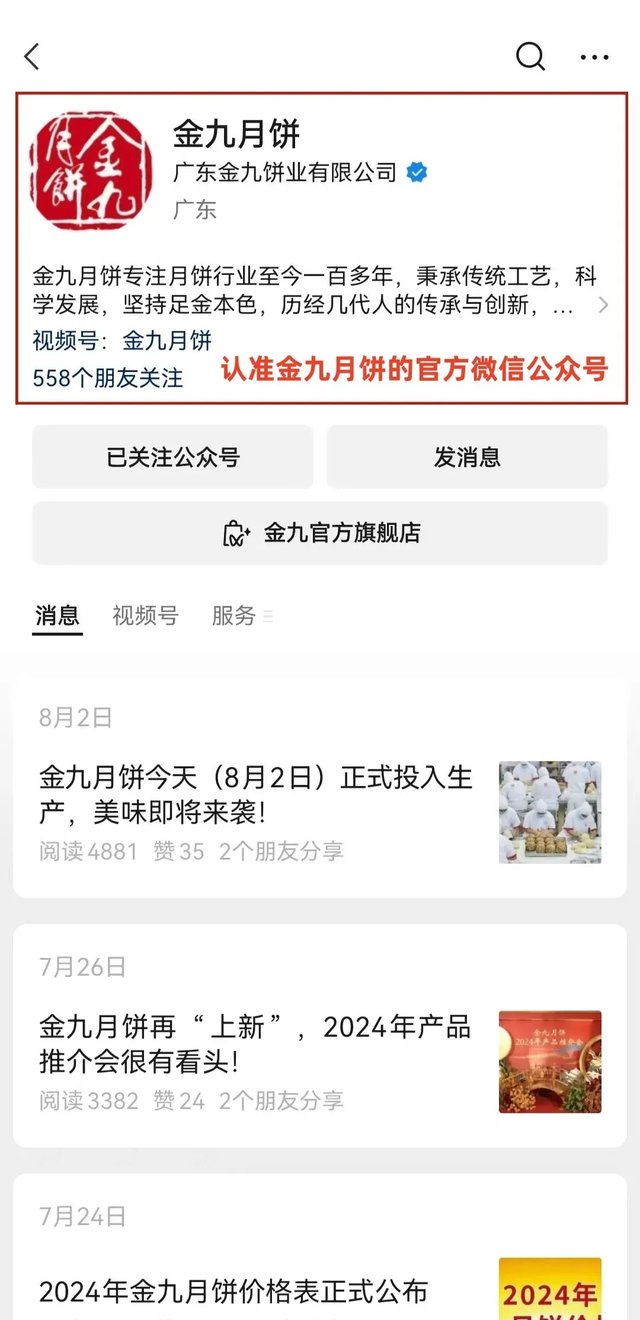640x1320 pixels.
Task: Expand the full account description
Action: click(602, 305)
